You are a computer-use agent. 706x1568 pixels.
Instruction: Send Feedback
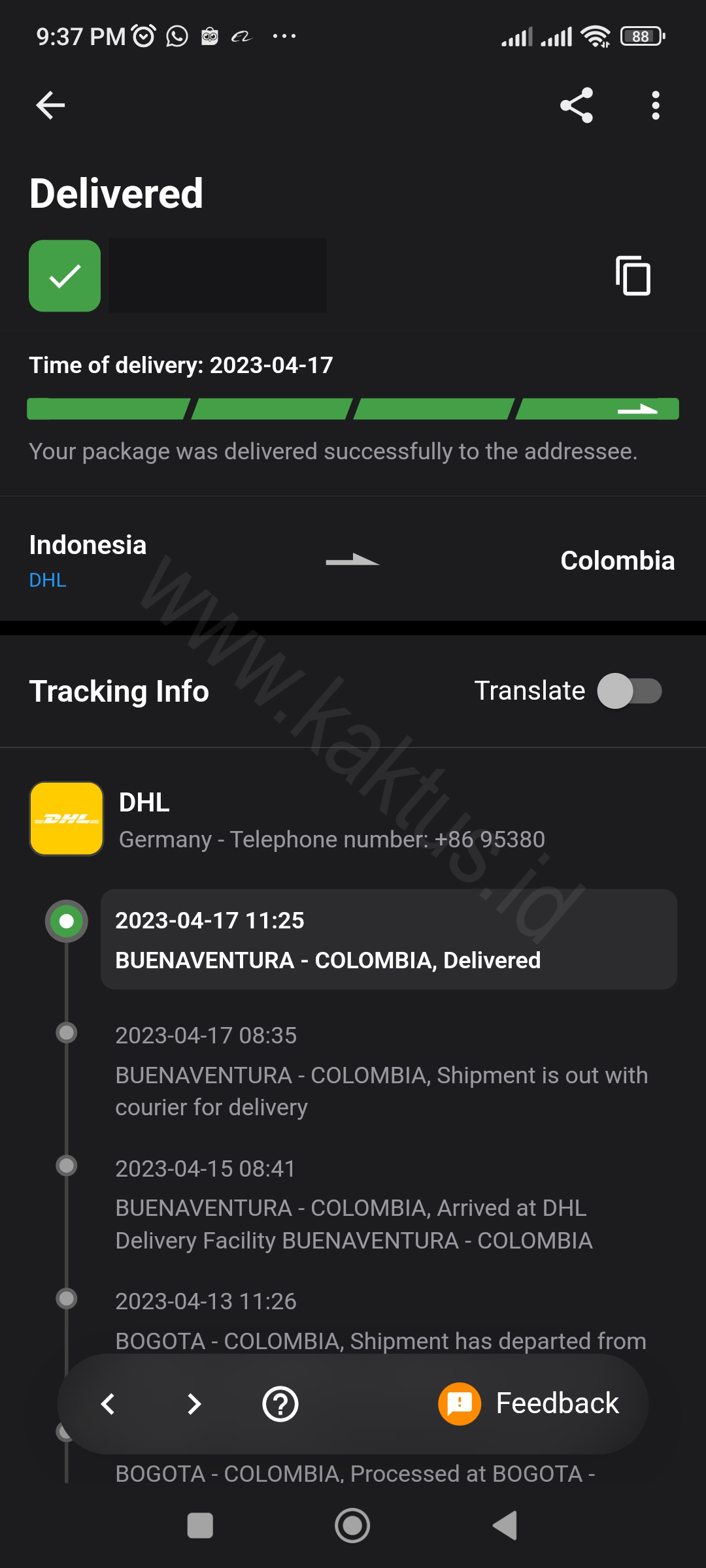click(529, 1403)
